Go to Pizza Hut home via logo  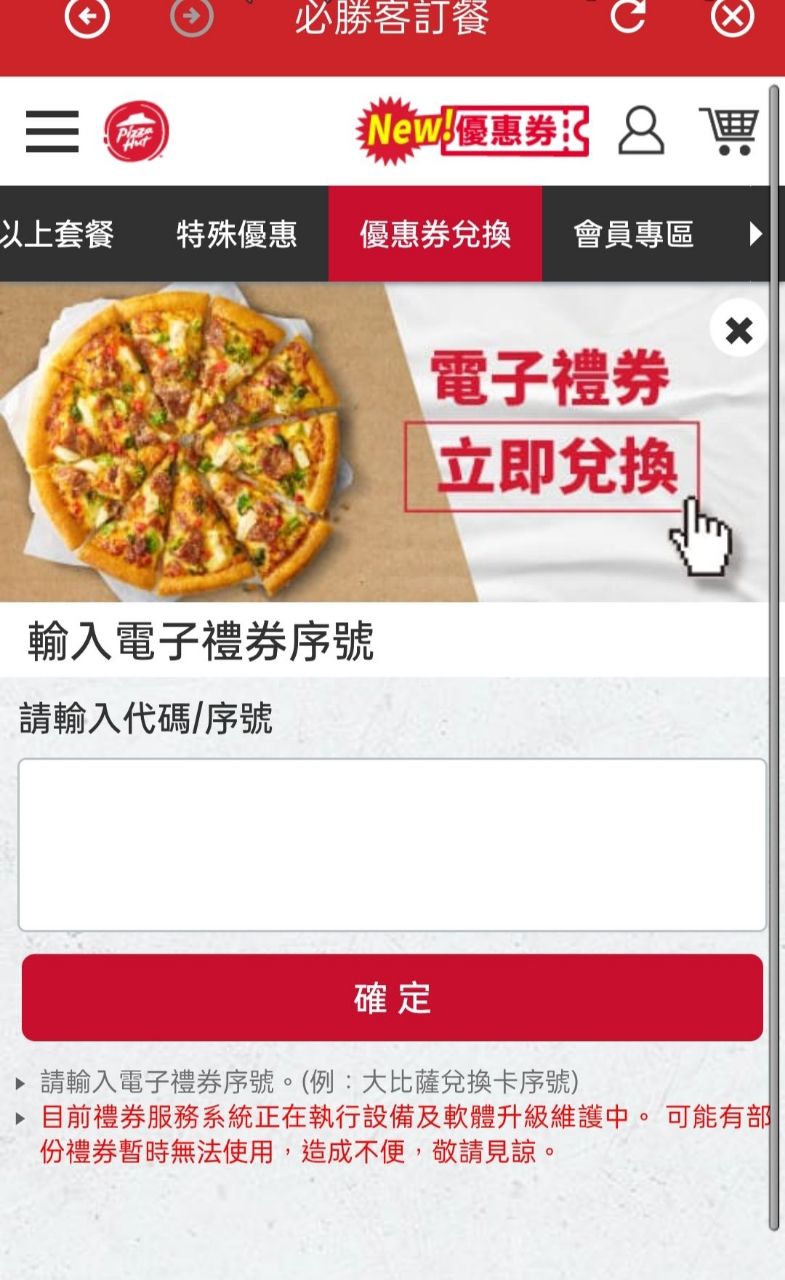136,131
